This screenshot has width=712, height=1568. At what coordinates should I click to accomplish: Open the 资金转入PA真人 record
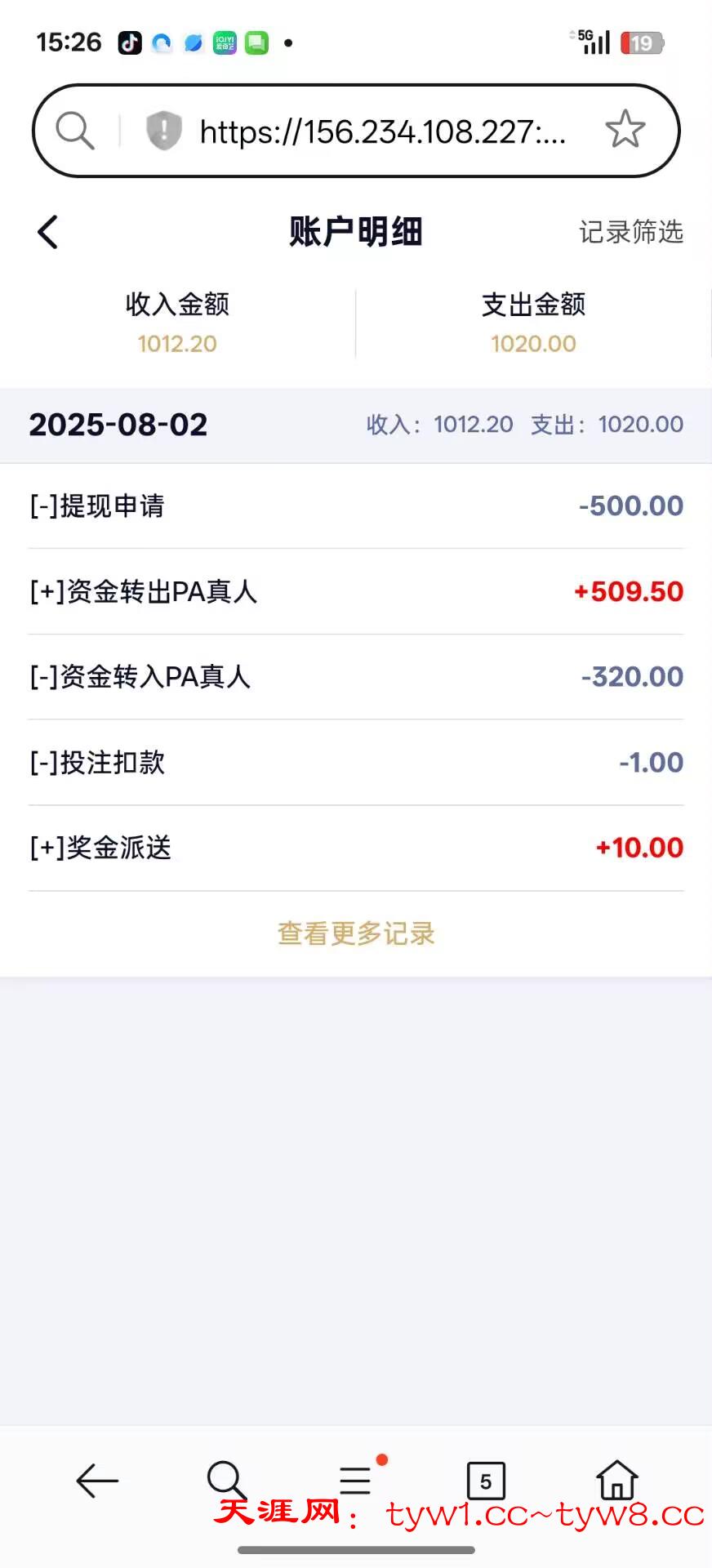tap(356, 677)
